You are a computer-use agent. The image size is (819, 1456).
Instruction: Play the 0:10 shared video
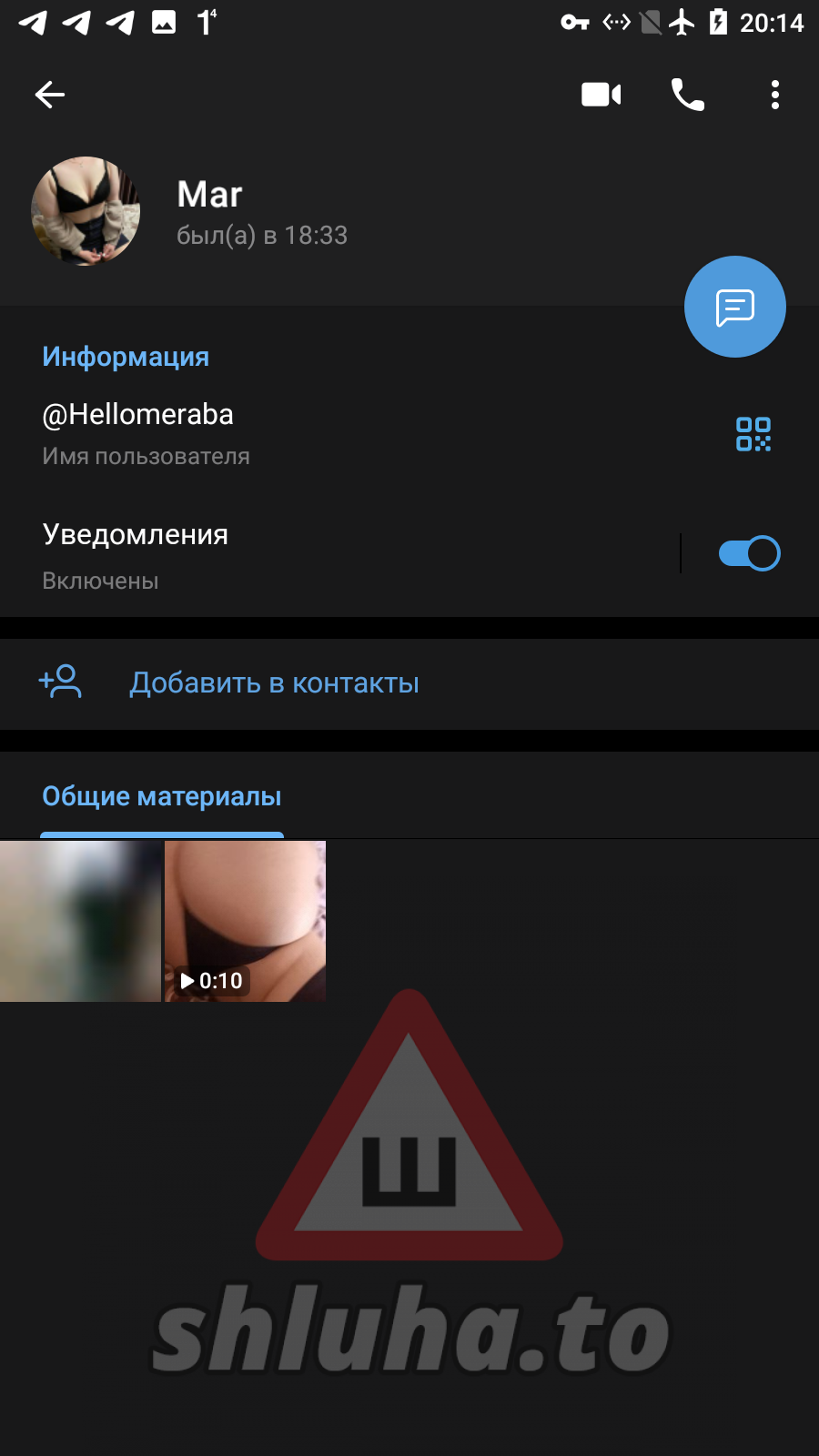pyautogui.click(x=245, y=921)
